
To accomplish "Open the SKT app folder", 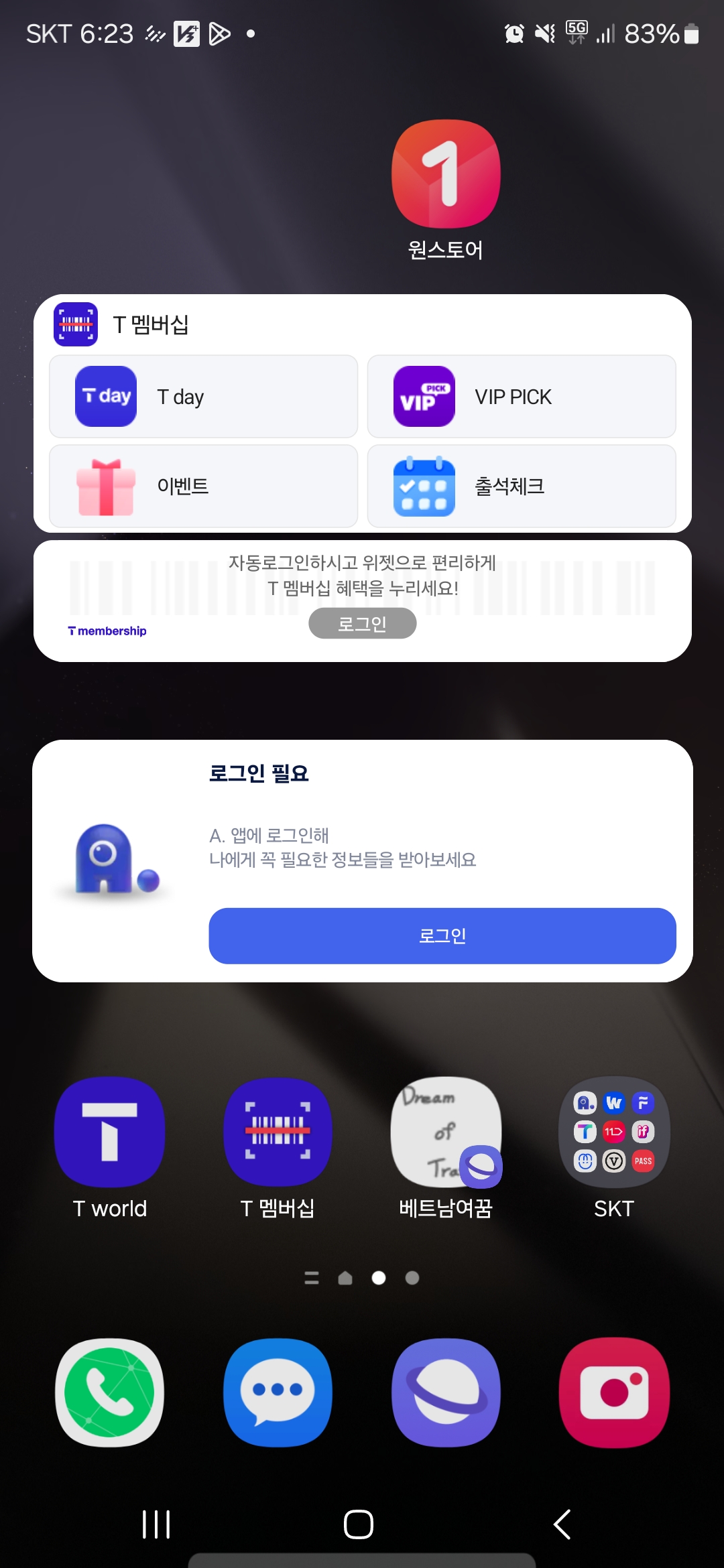I will pyautogui.click(x=613, y=1132).
